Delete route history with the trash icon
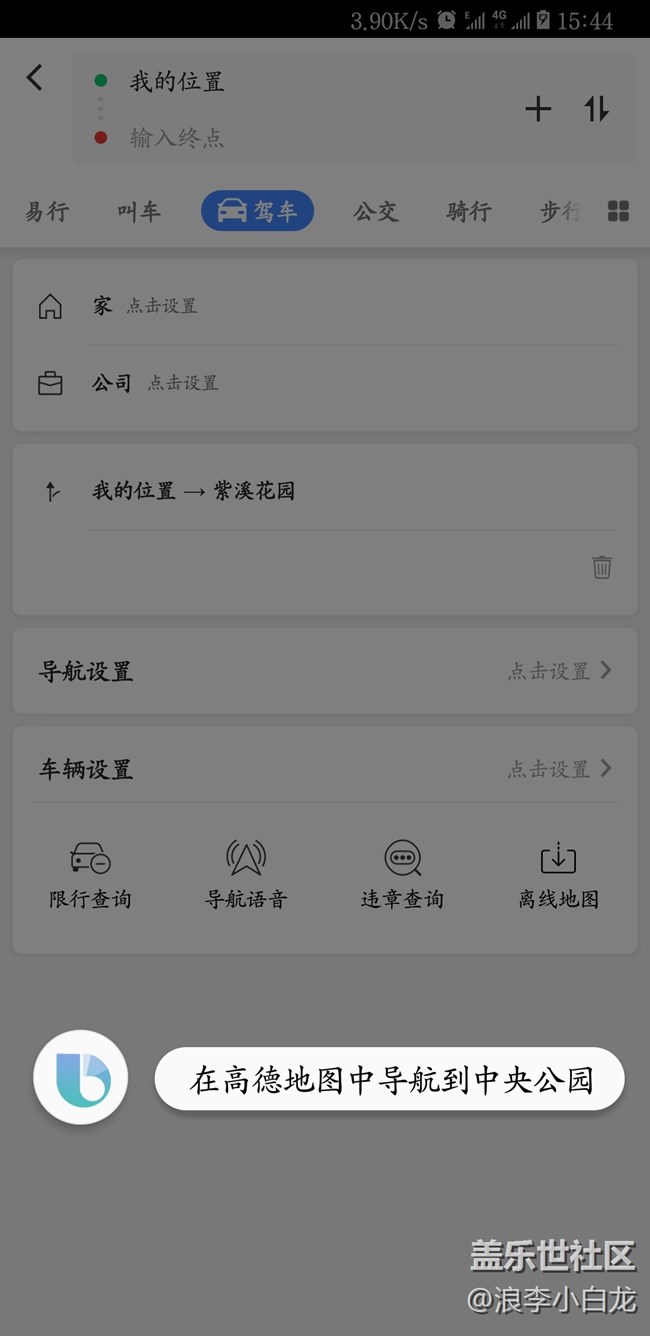650x1336 pixels. tap(602, 567)
